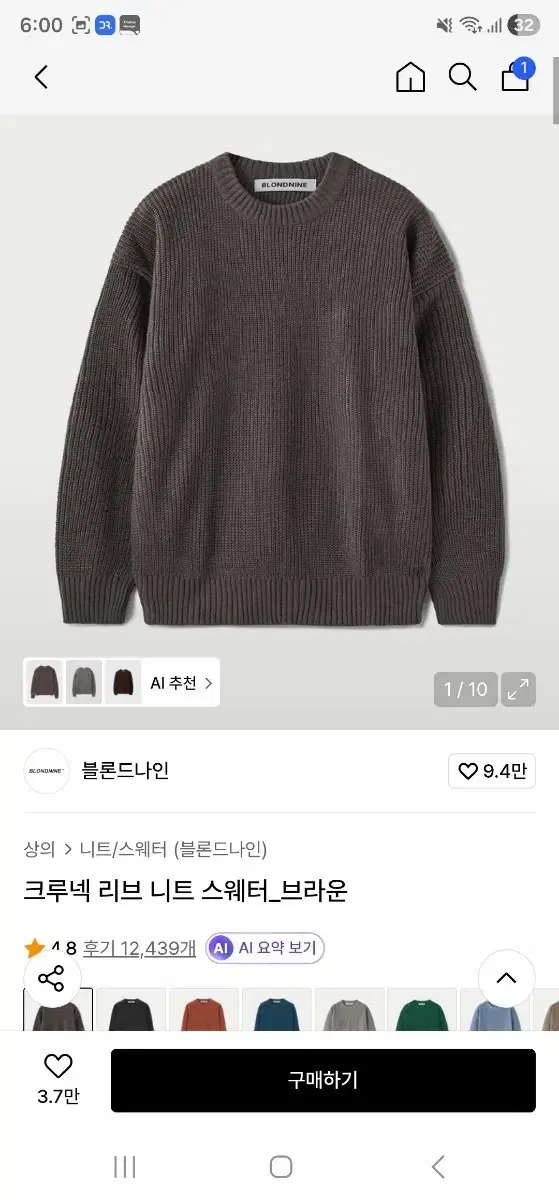Tap AI 요약 보기 chip

pos(265,948)
